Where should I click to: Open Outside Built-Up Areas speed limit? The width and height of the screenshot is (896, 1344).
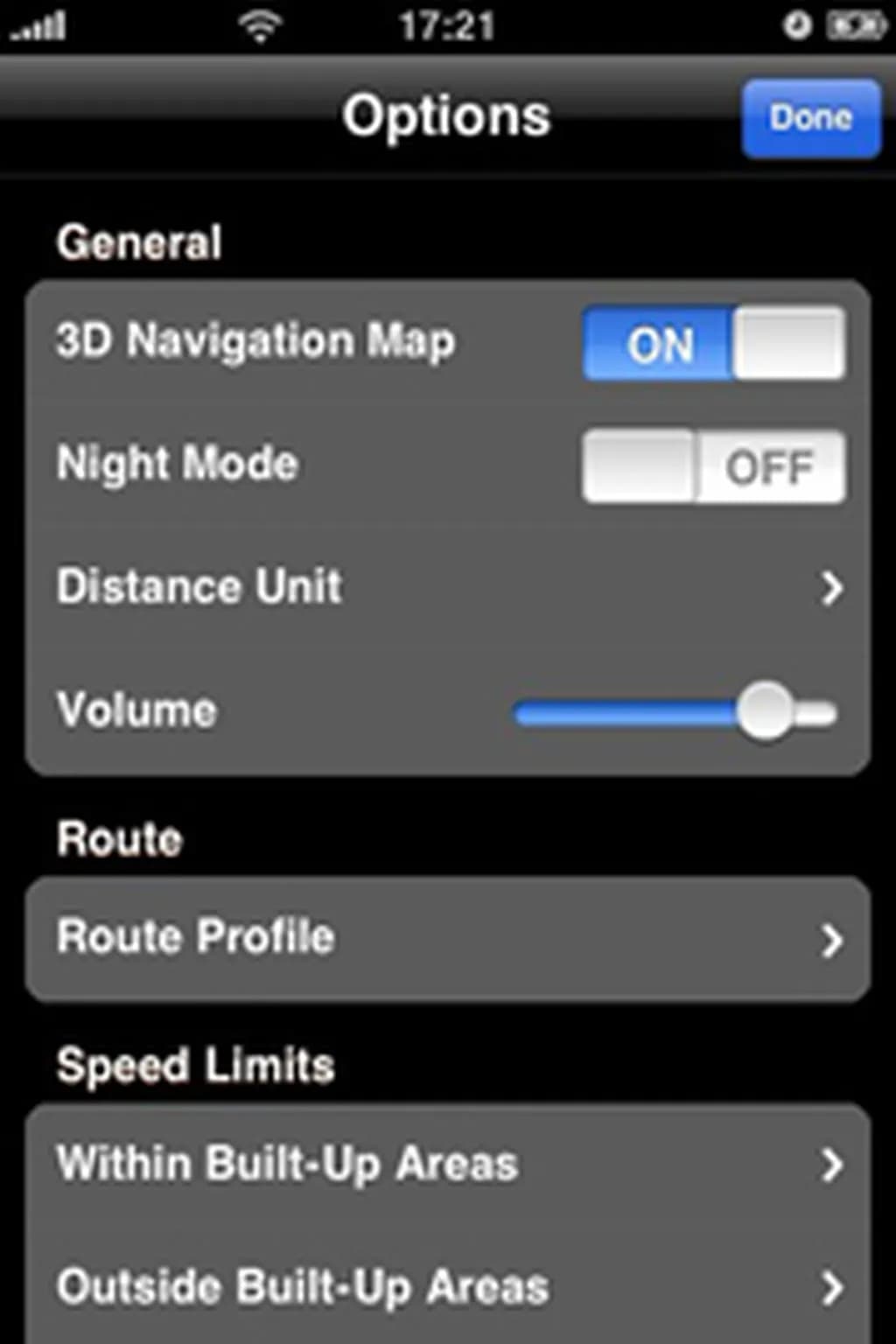[x=448, y=1287]
